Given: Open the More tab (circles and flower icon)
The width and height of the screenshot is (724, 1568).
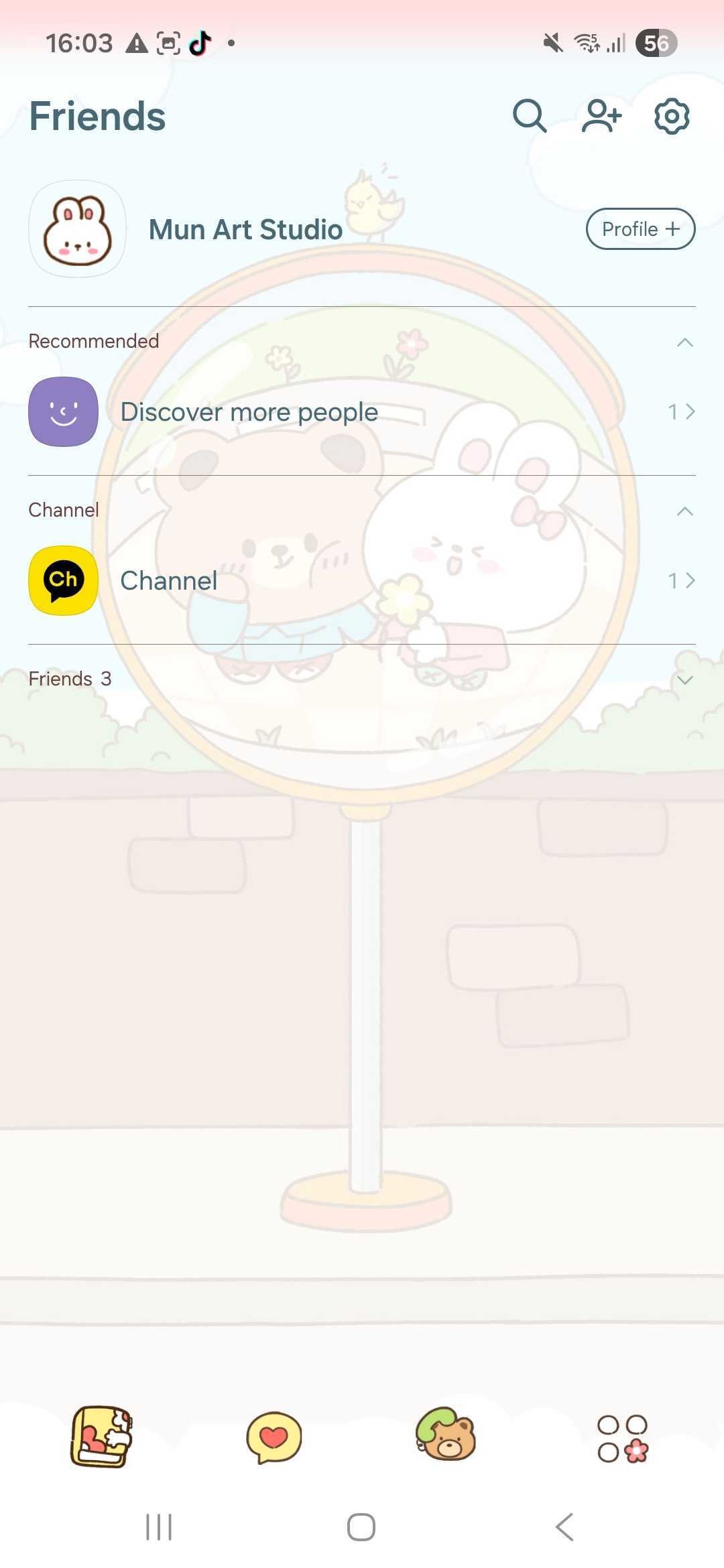Looking at the screenshot, I should (x=623, y=1438).
